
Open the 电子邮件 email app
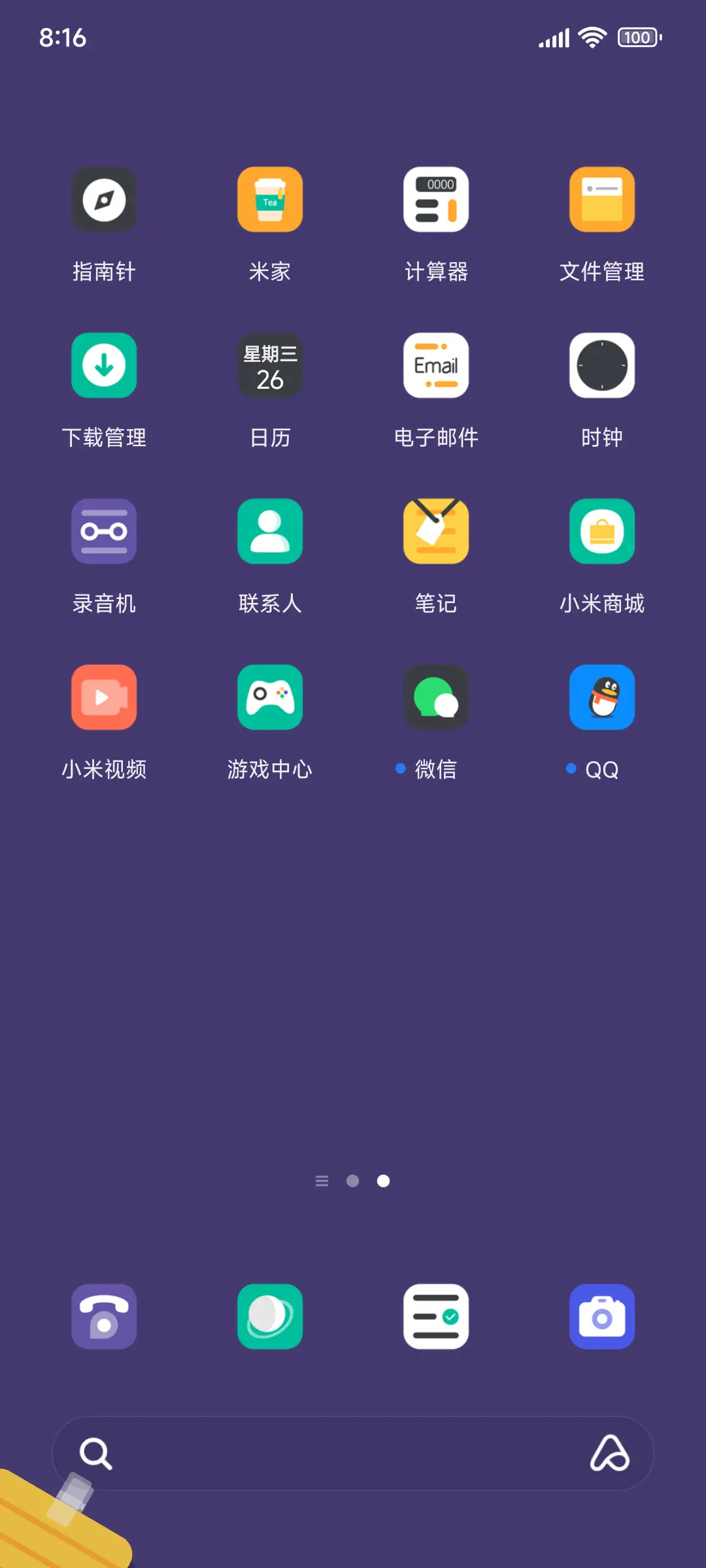[x=436, y=365]
